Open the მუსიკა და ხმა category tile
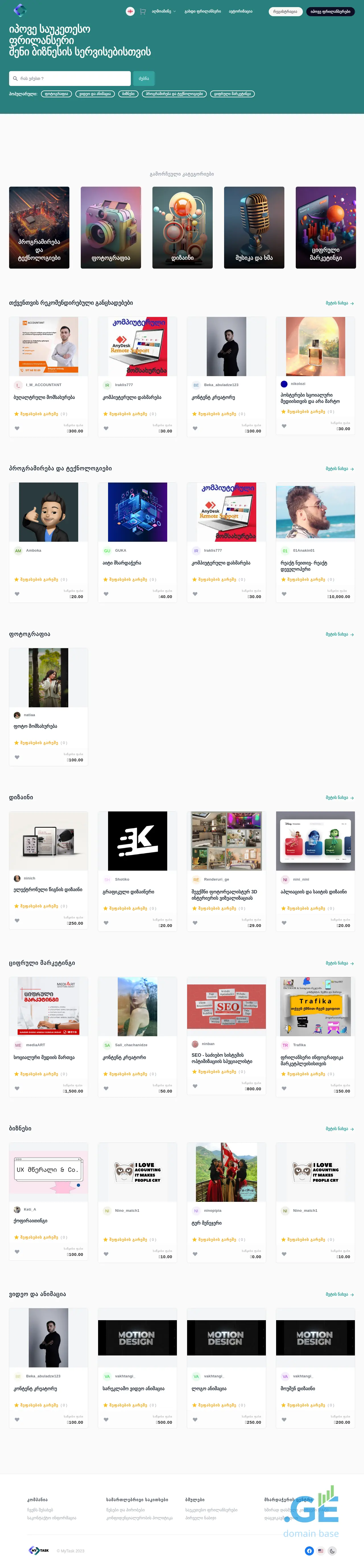Viewport: 364px width, 1568px height. coord(254,227)
